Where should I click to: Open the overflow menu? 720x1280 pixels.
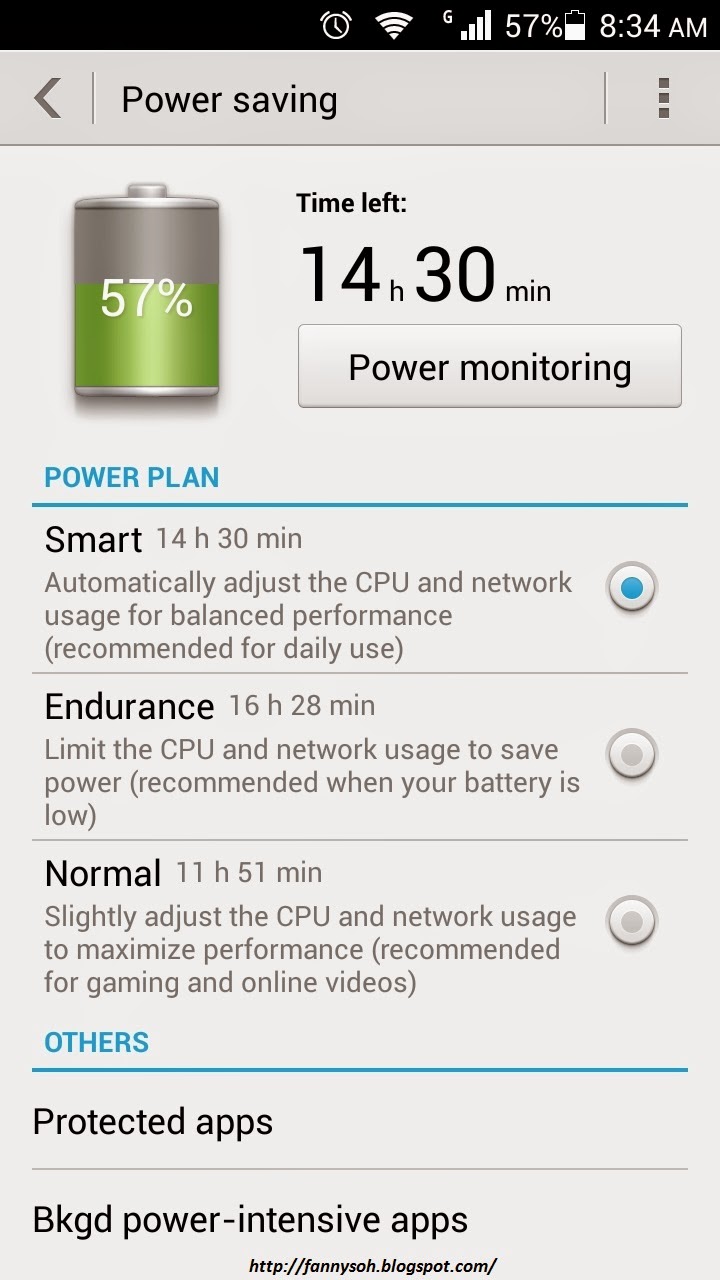point(662,99)
